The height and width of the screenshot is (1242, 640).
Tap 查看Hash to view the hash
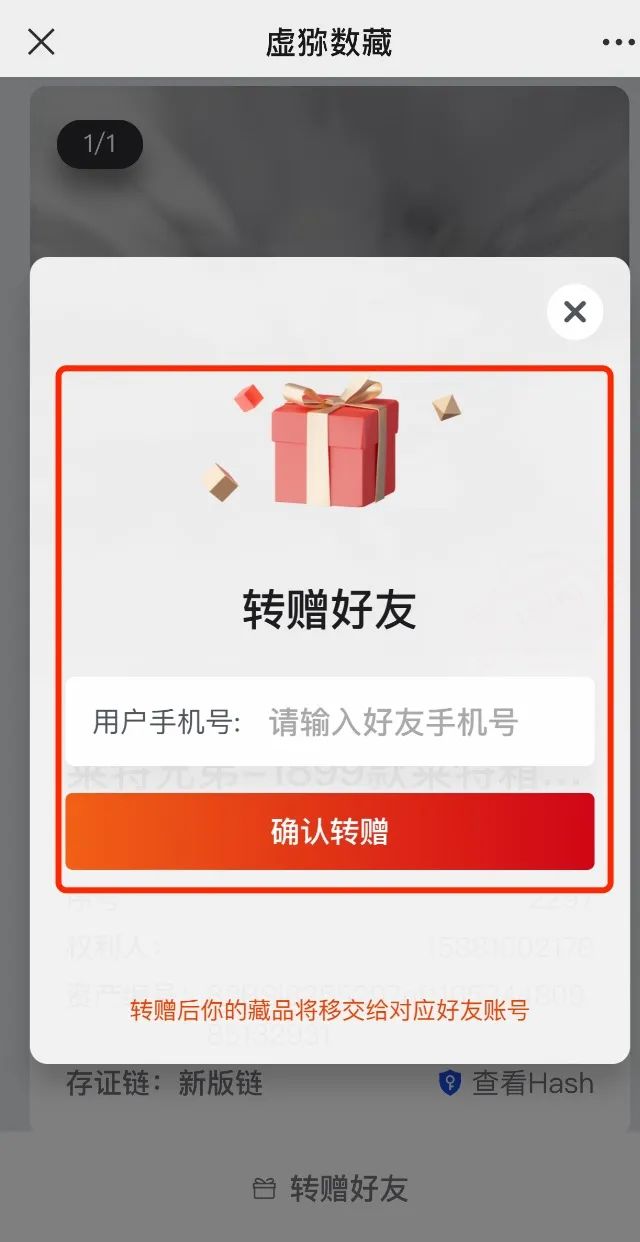[x=517, y=1083]
